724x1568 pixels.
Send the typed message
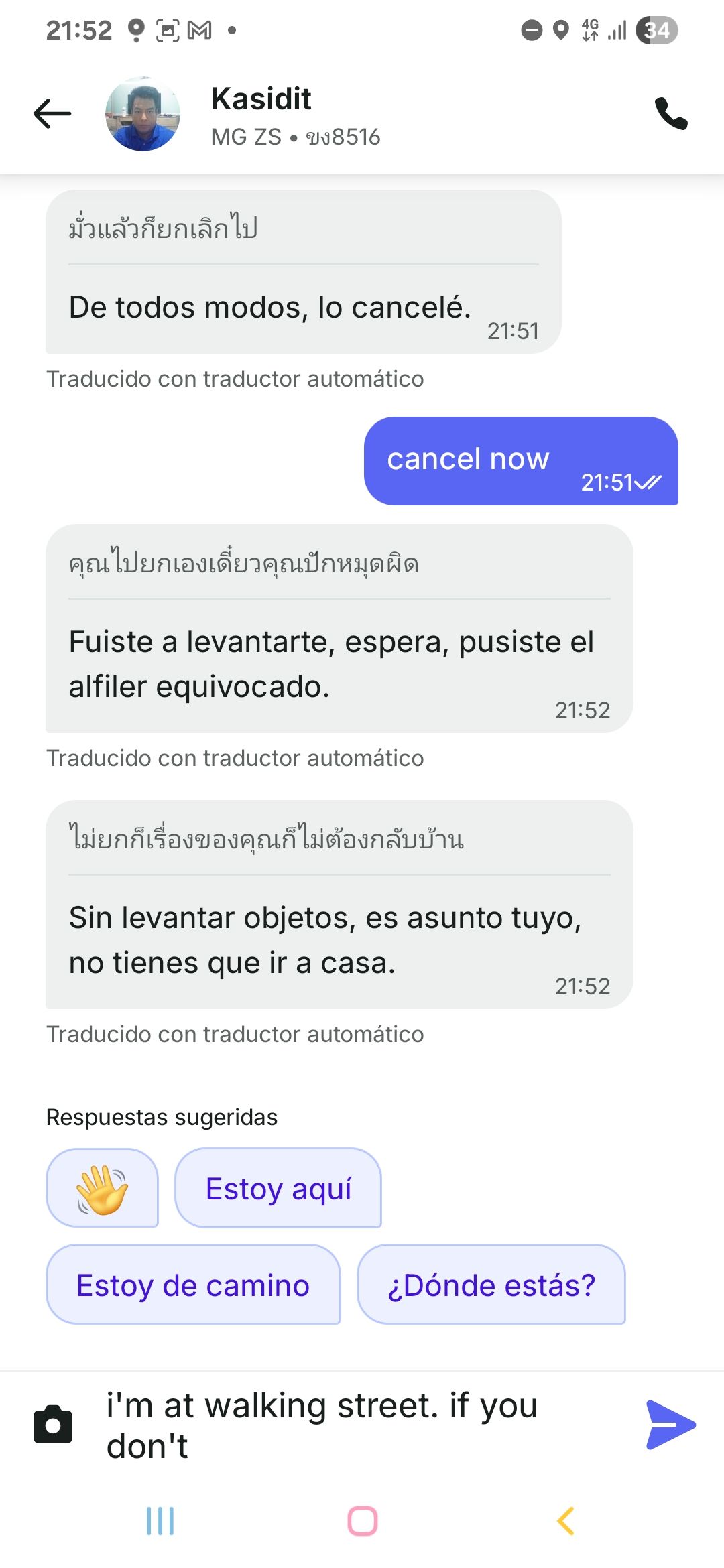(670, 1425)
